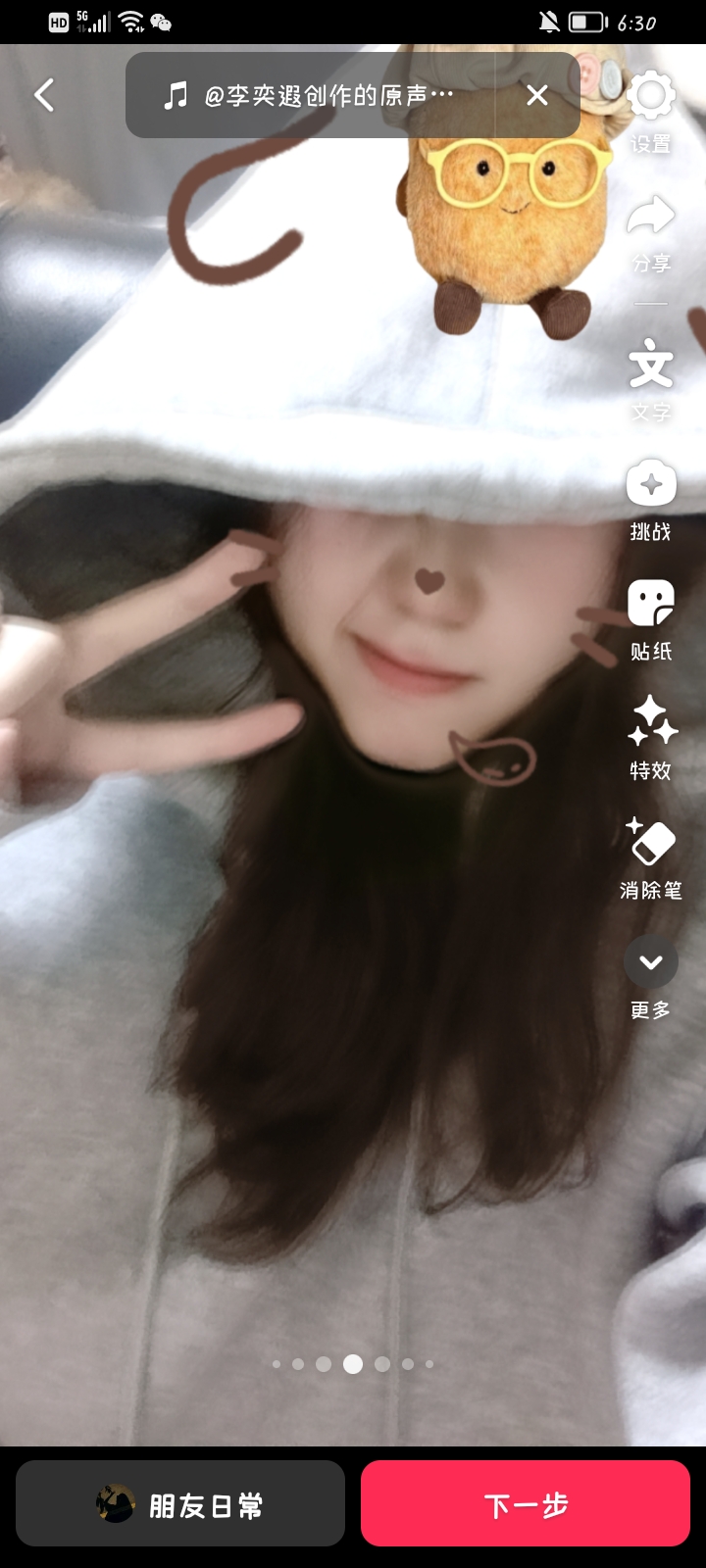706x1568 pixels.
Task: Open 设置 settings gear
Action: (x=651, y=111)
